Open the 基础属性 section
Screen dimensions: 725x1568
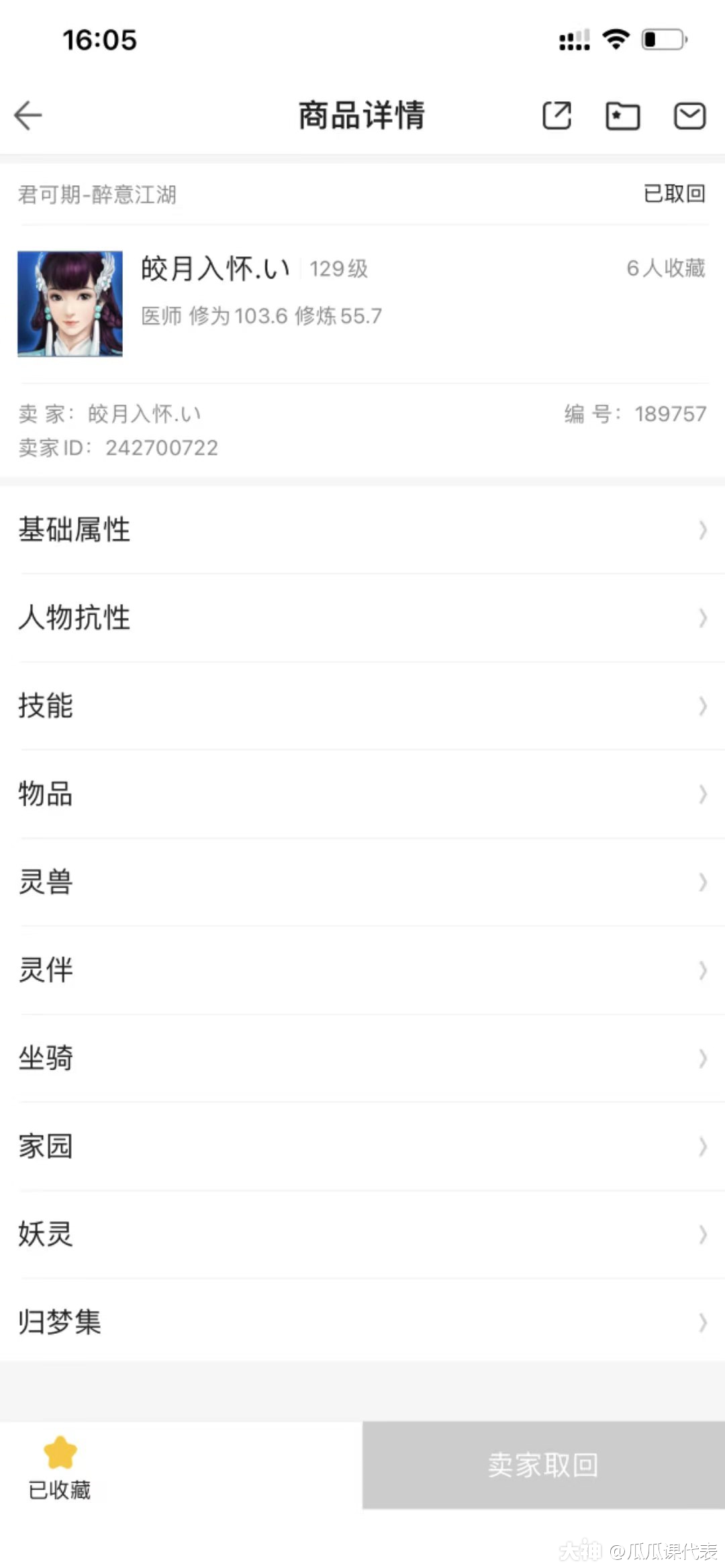(362, 530)
